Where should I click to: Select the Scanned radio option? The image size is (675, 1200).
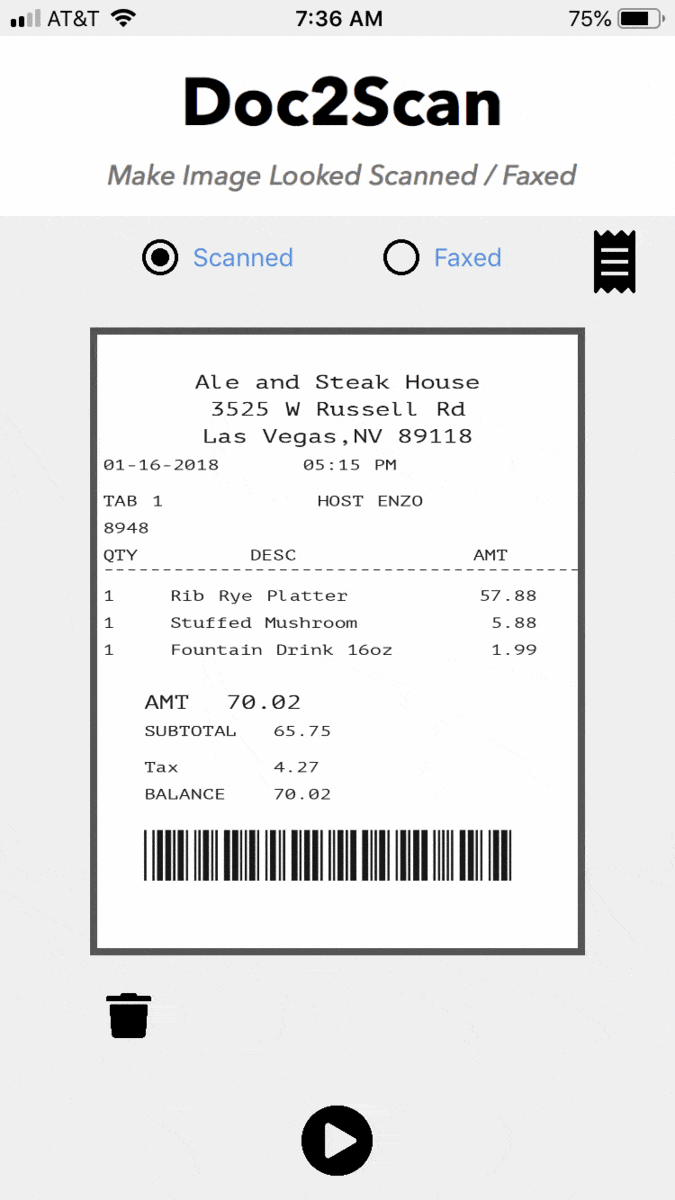click(x=160, y=258)
